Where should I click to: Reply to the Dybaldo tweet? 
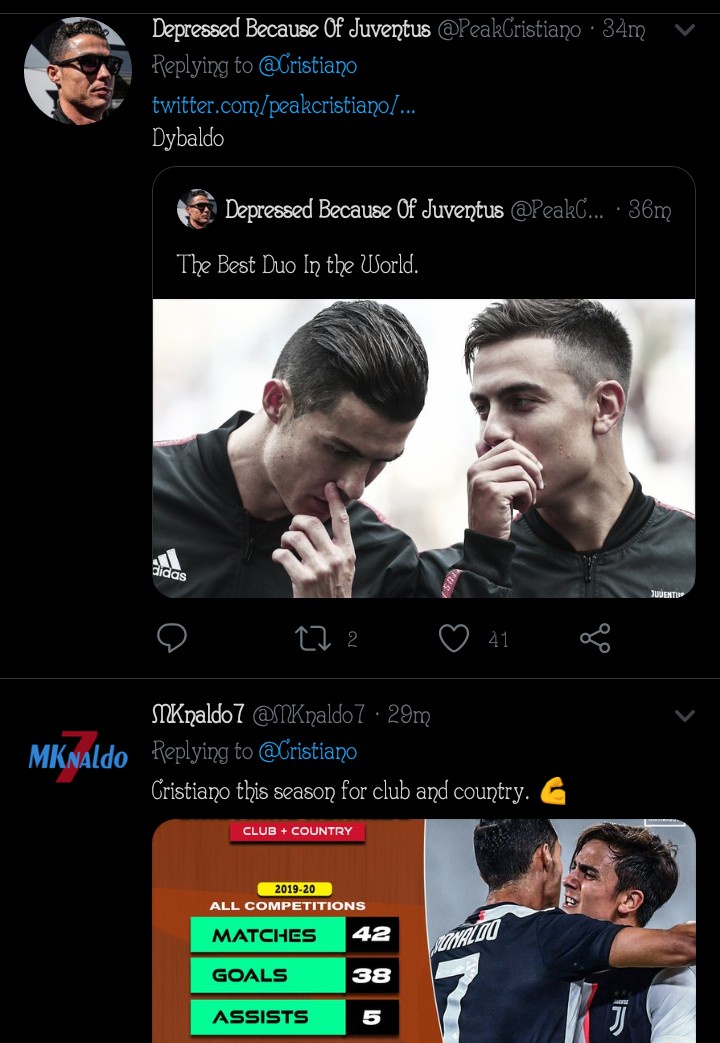click(172, 638)
